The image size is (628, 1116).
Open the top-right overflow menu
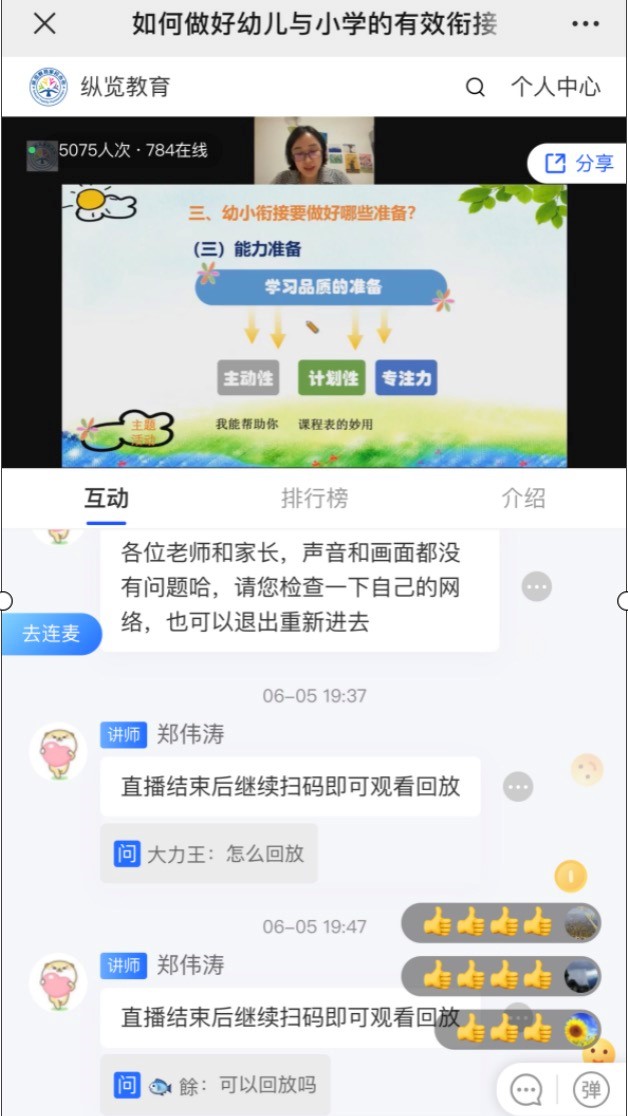click(x=586, y=24)
